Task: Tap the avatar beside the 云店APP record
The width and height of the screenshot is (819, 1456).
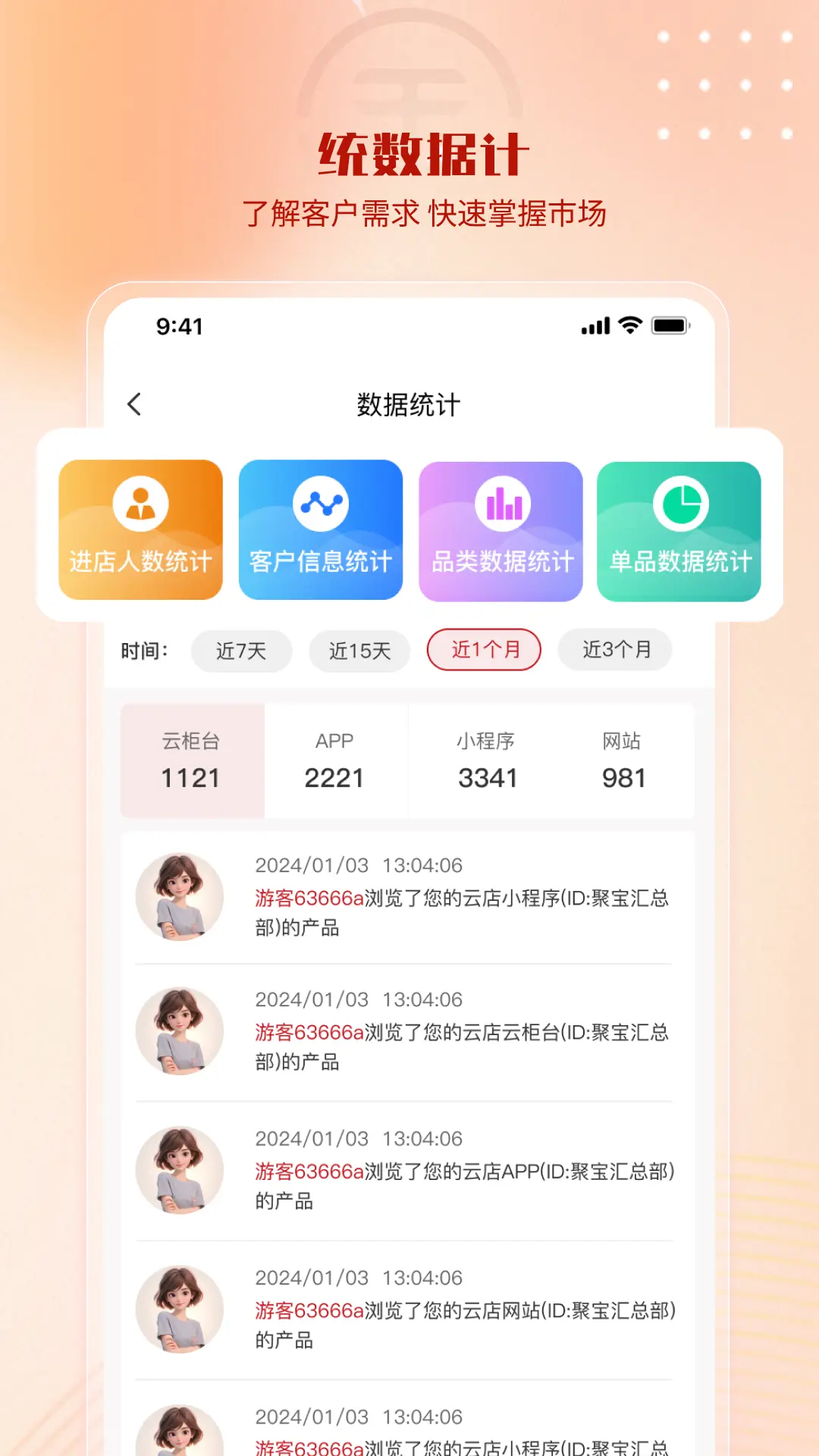Action: click(x=179, y=1172)
